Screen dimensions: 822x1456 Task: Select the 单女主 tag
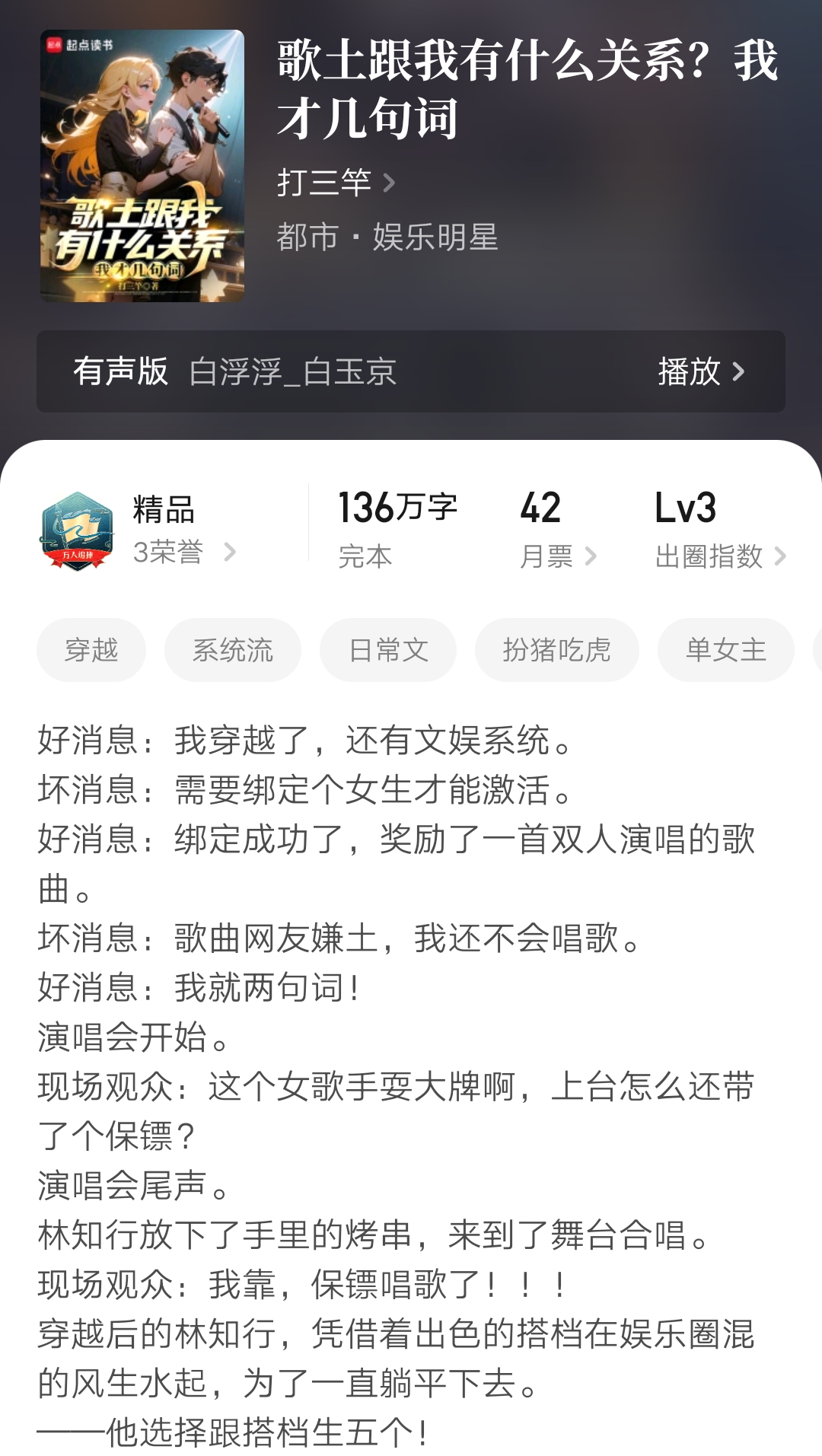pyautogui.click(x=725, y=649)
